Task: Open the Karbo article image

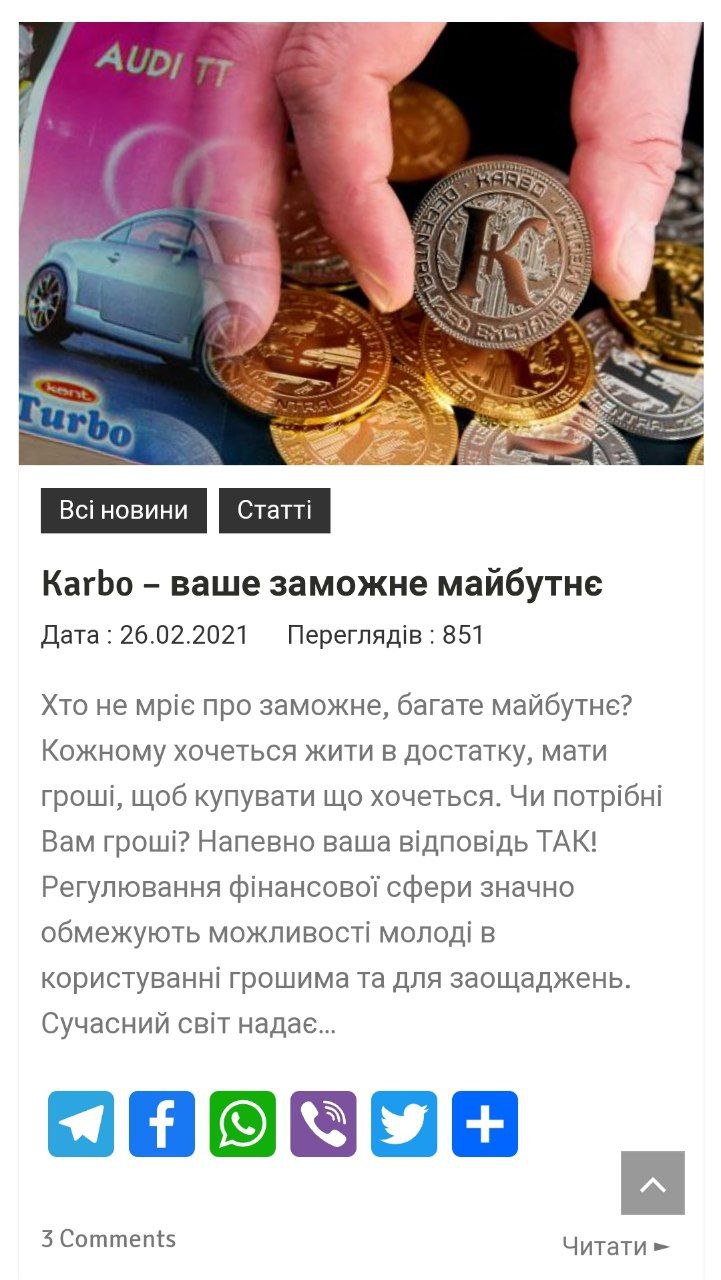Action: 360,243
